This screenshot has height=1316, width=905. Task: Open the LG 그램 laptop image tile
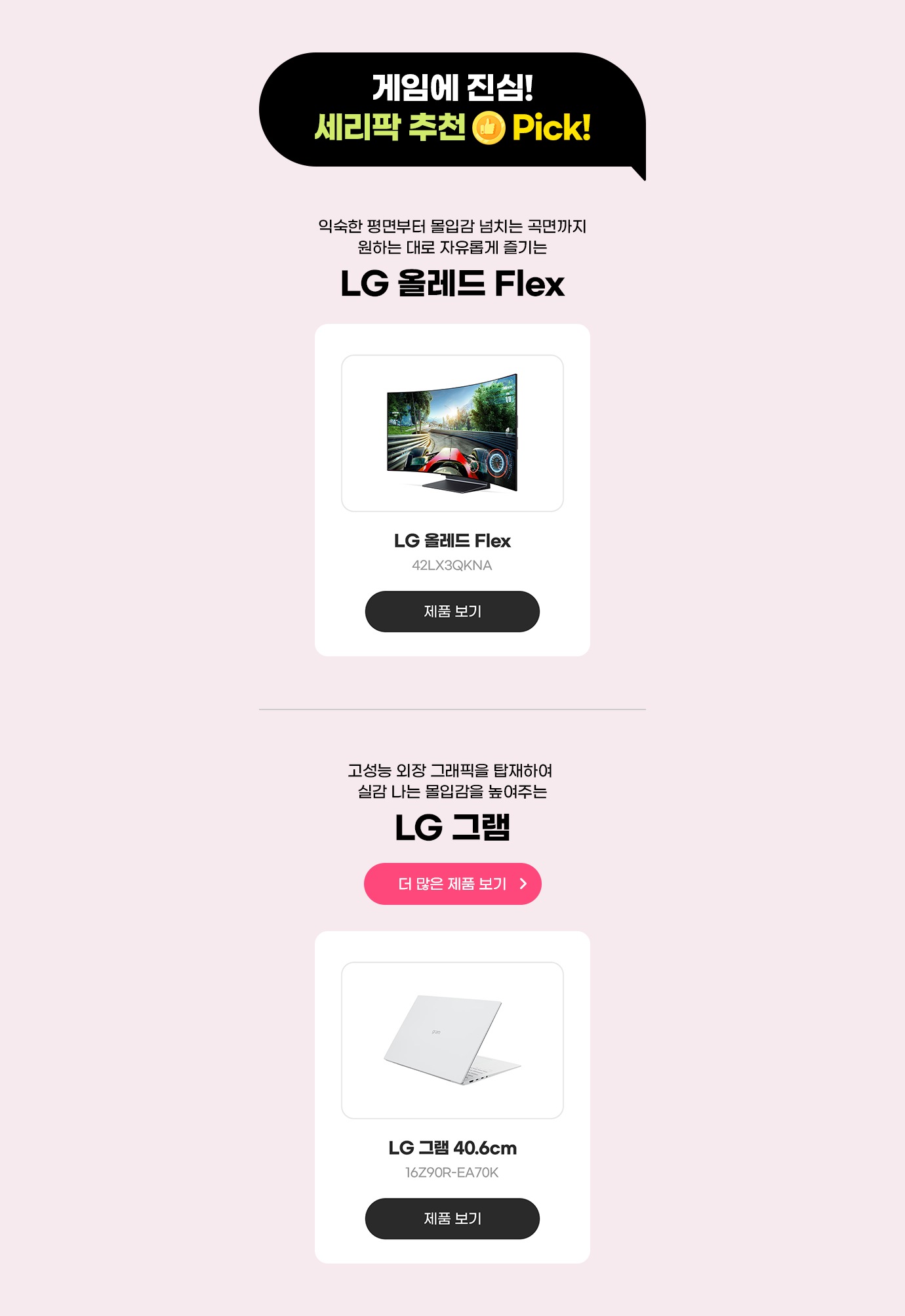pyautogui.click(x=452, y=1040)
